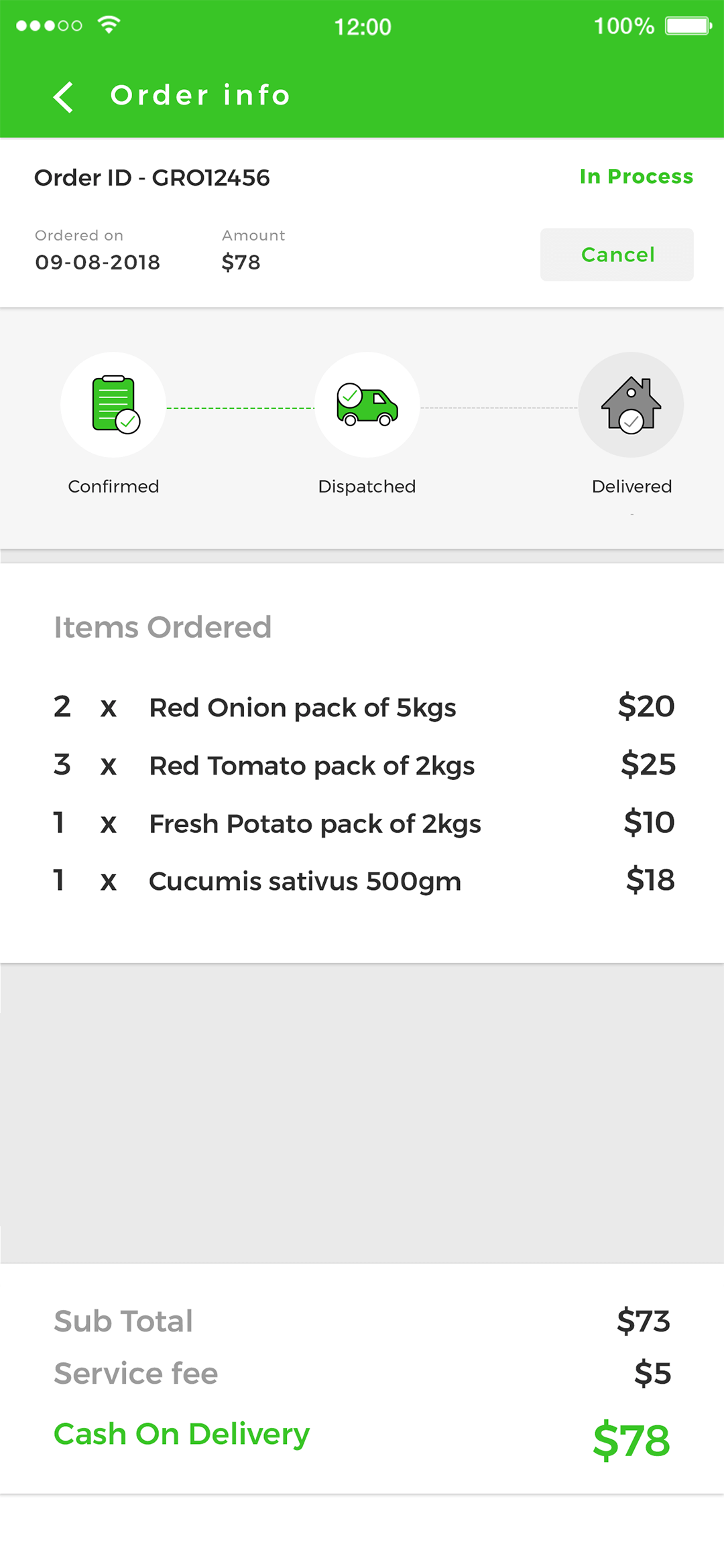
Task: Click the Items Ordered section heading
Action: coord(162,627)
